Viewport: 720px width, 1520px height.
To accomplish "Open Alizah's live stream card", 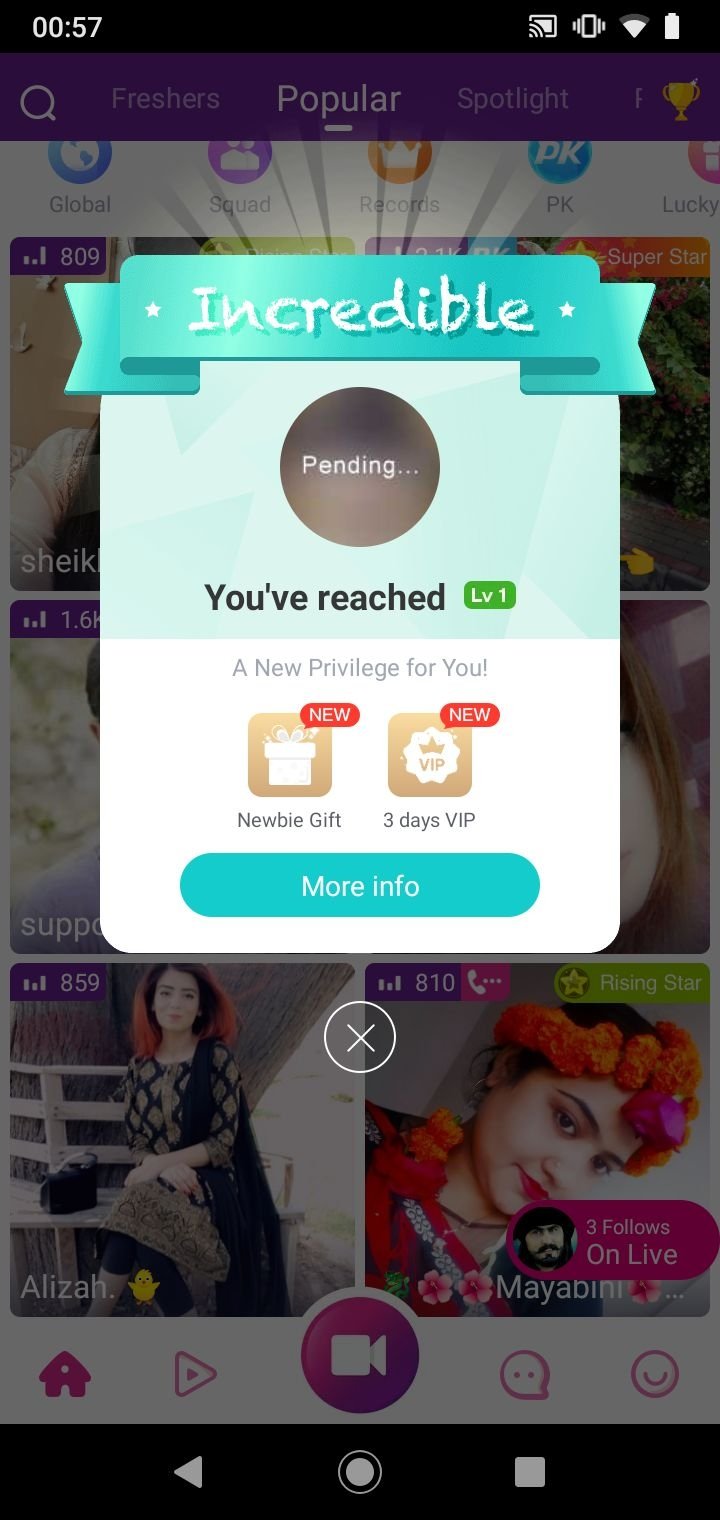I will point(182,1140).
